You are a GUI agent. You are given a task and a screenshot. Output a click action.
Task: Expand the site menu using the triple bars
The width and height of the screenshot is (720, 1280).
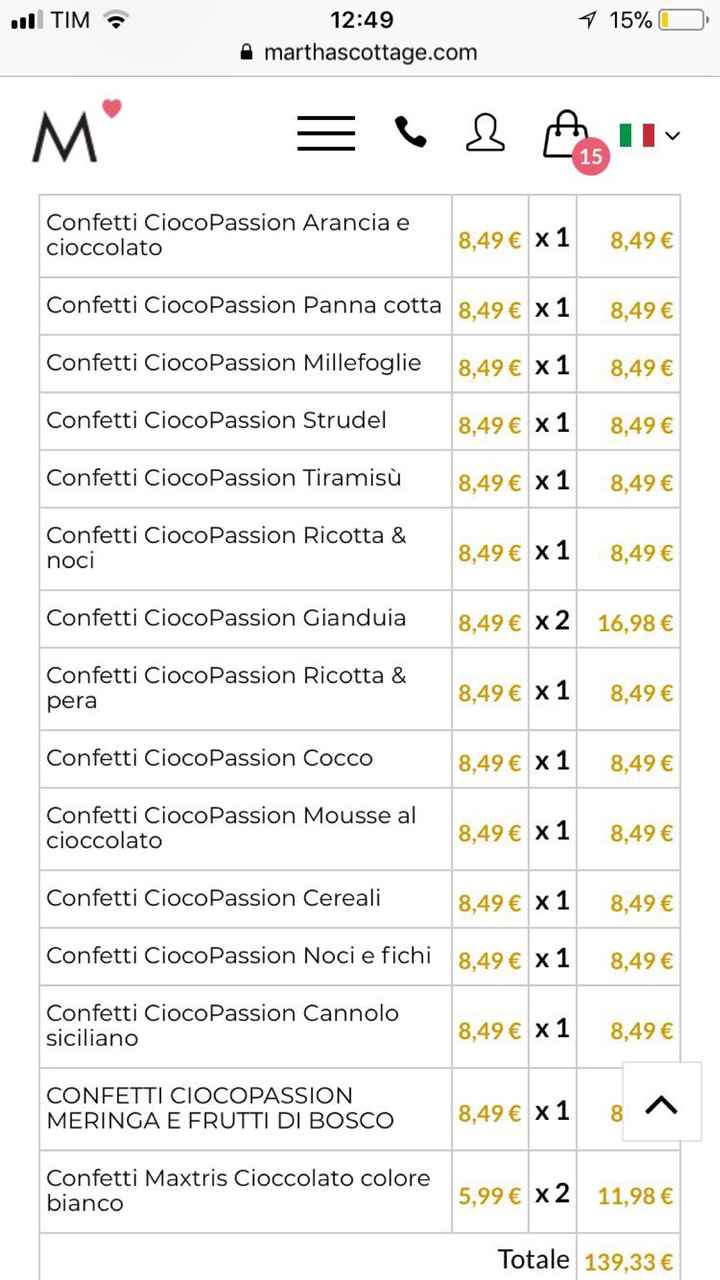coord(325,132)
